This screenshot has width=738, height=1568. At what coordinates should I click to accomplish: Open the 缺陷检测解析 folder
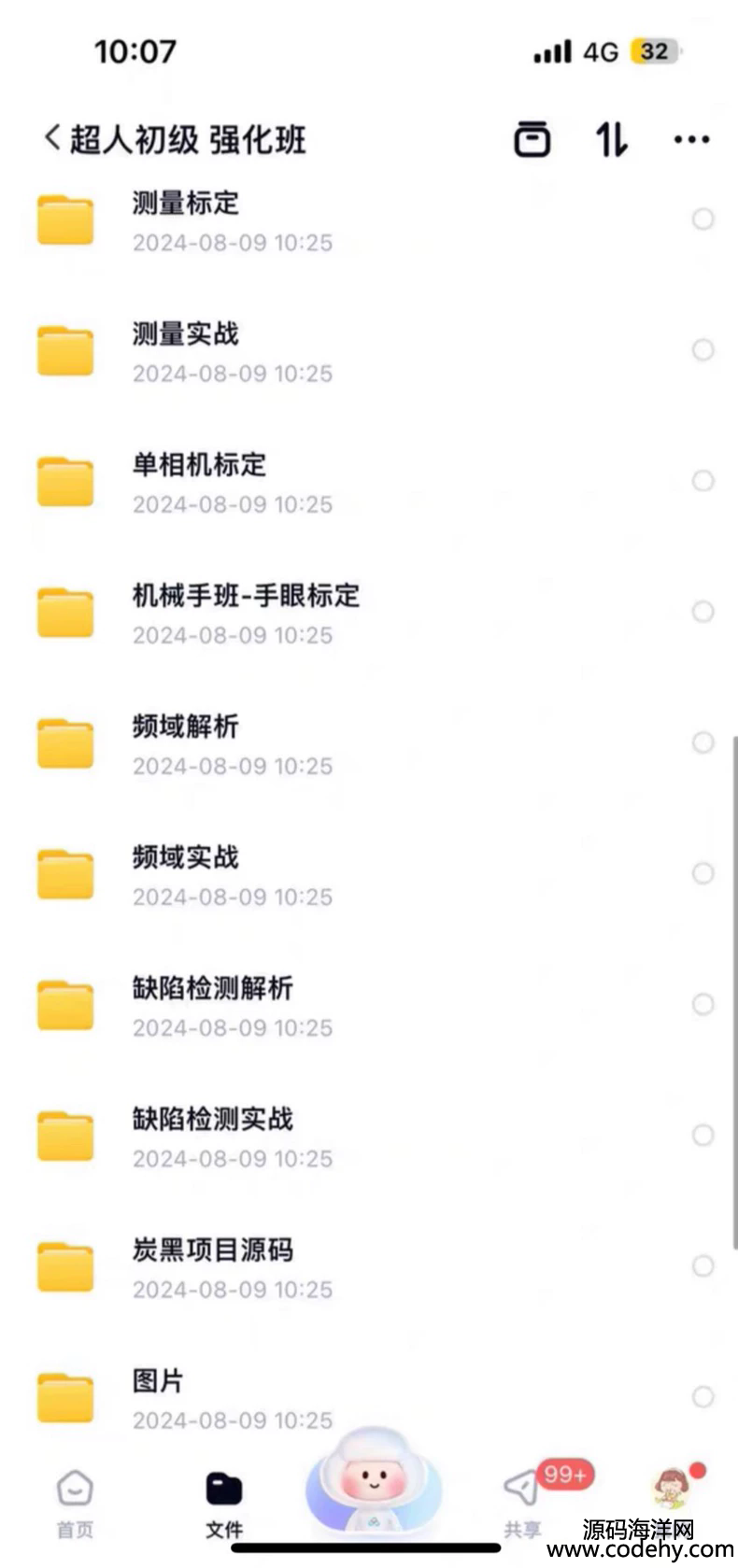[x=212, y=1005]
